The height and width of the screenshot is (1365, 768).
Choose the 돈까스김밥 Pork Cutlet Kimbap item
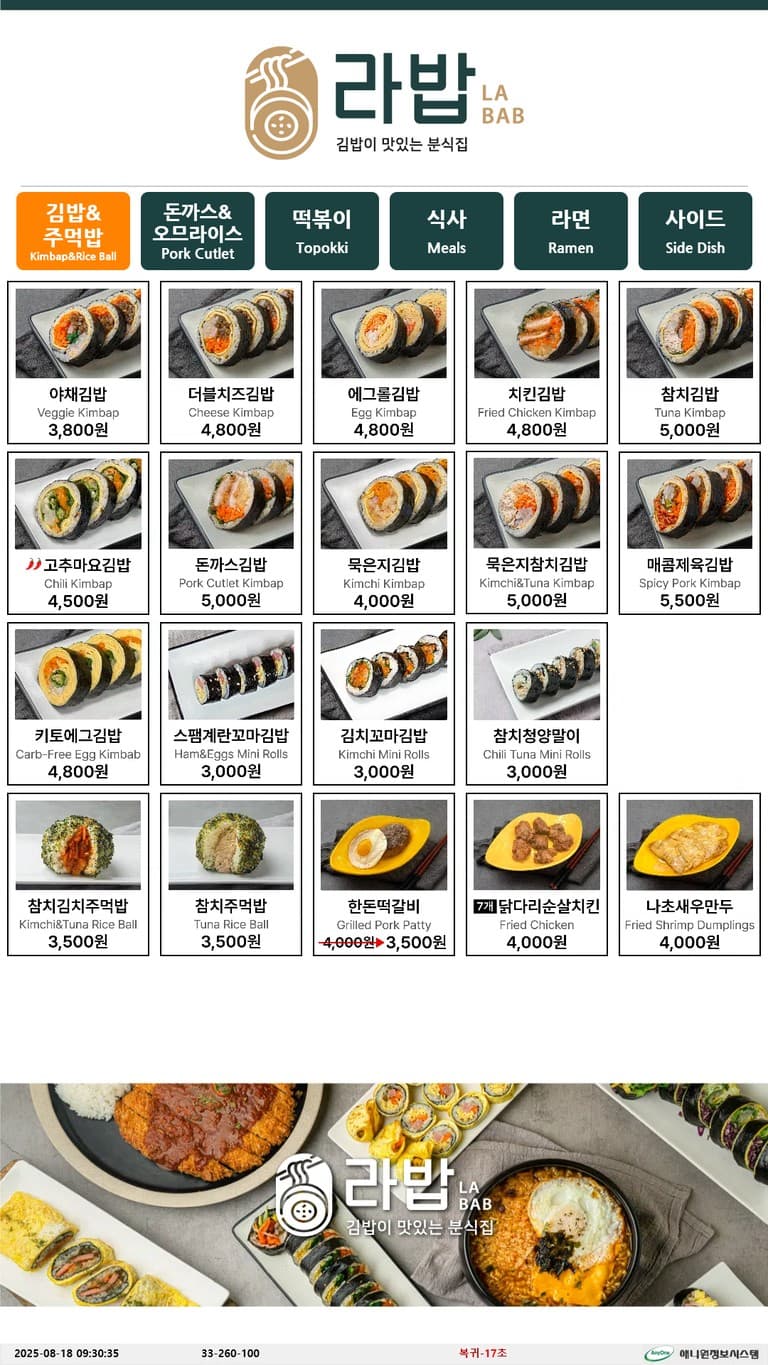tap(230, 531)
